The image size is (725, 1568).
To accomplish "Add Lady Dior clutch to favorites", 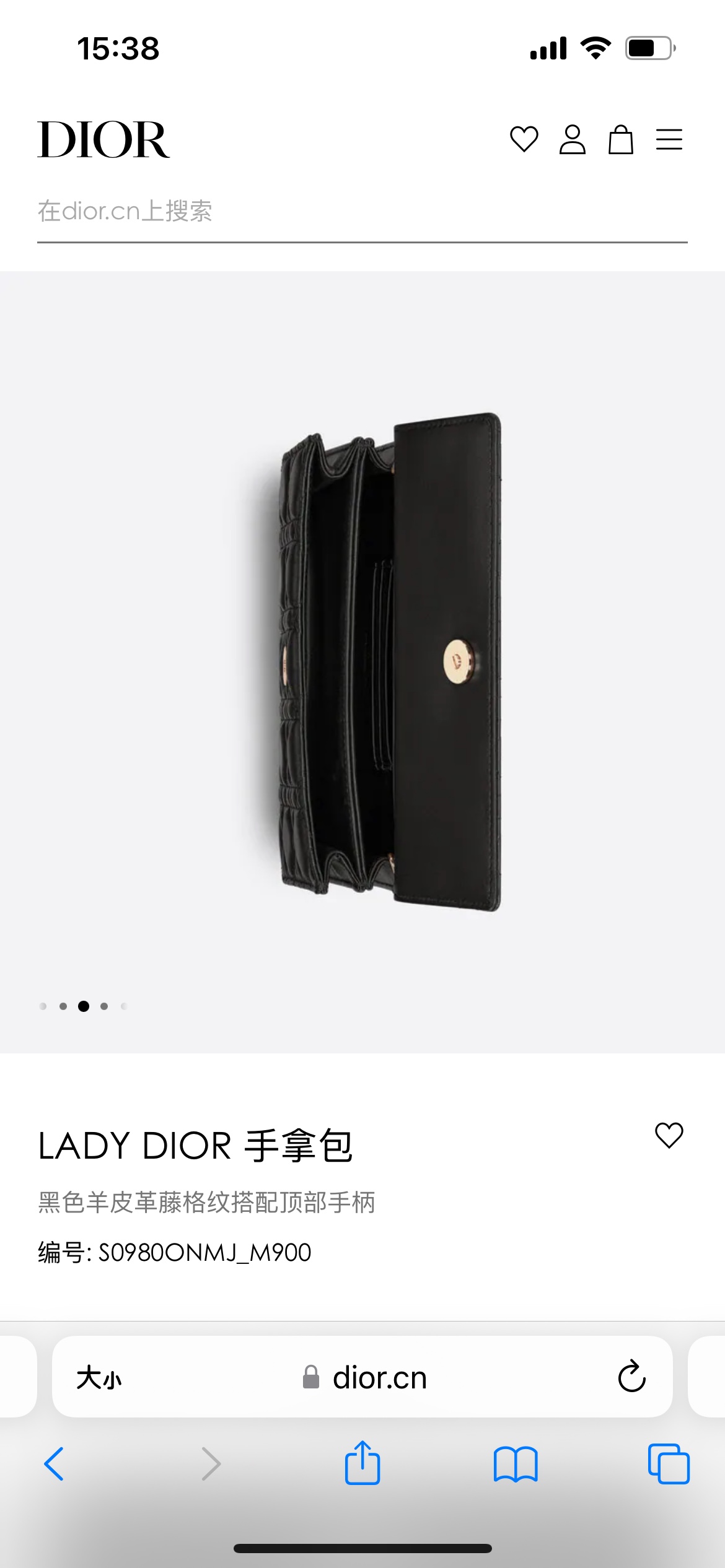I will click(669, 1136).
